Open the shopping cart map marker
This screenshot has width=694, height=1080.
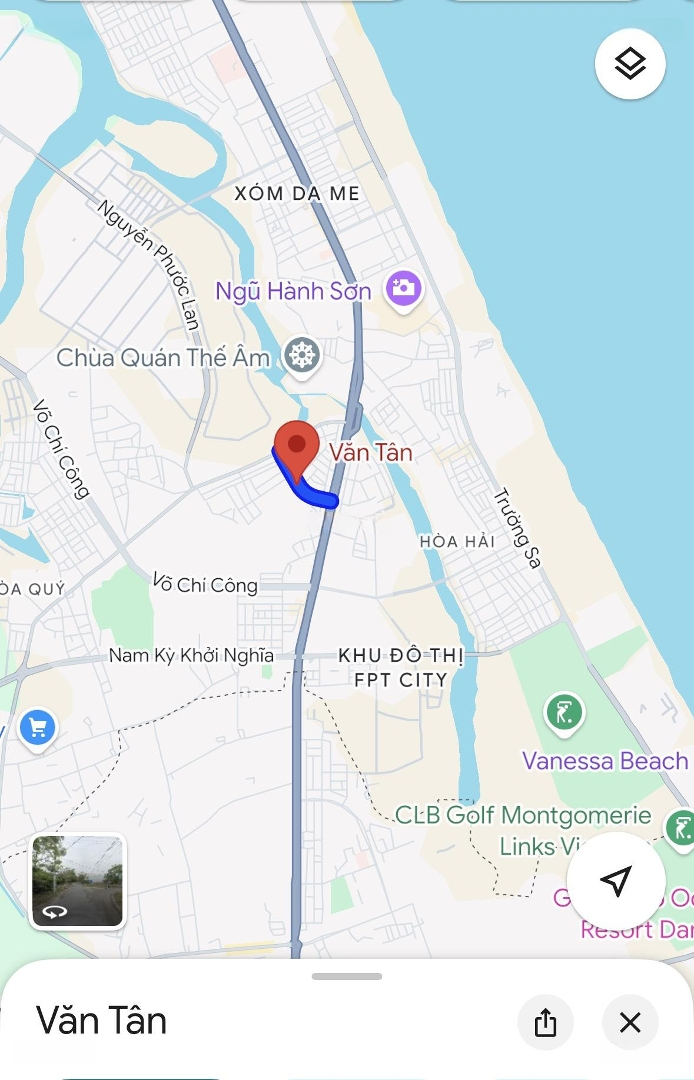37,728
